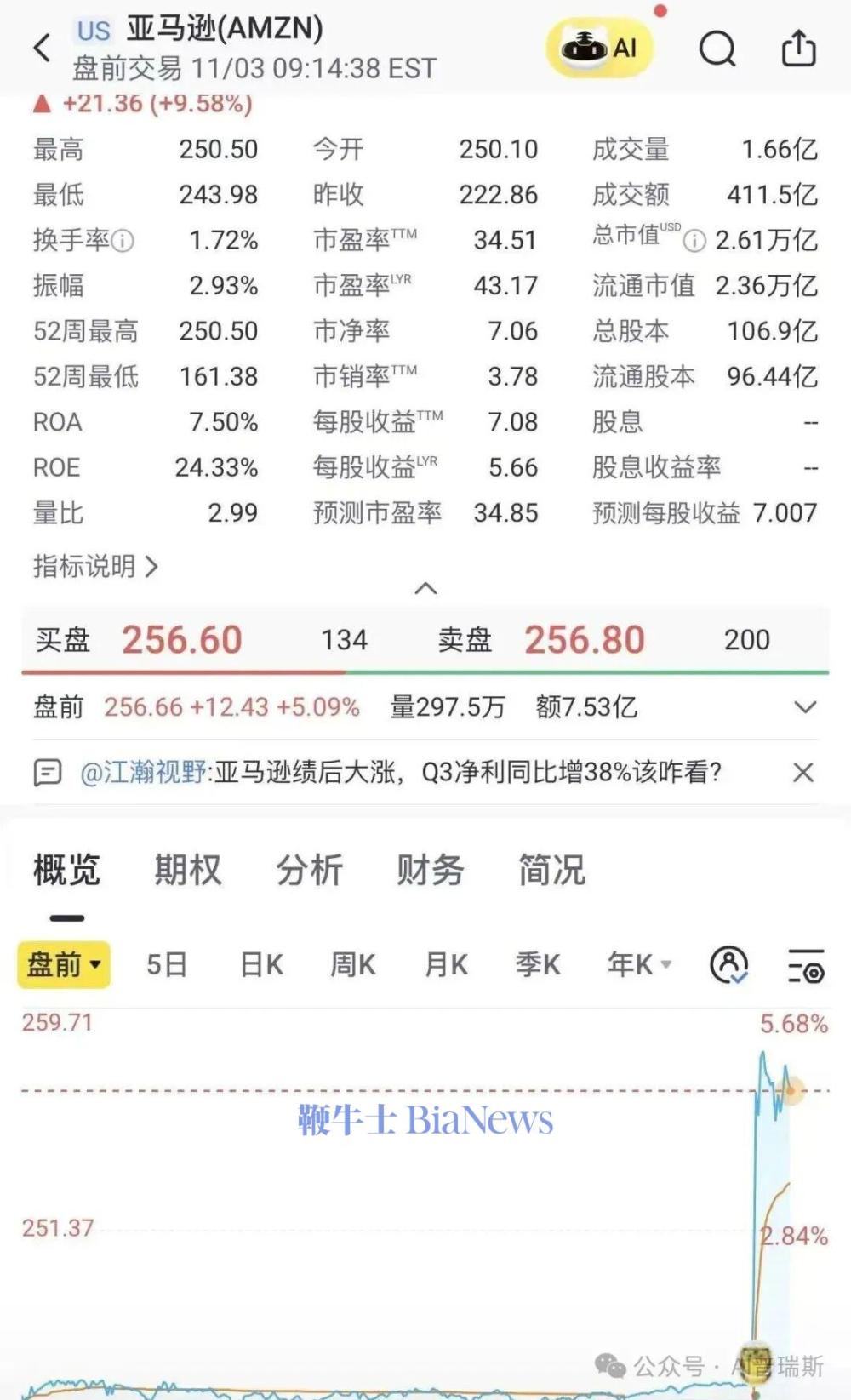Open the AI assistant
The height and width of the screenshot is (1400, 851).
point(598,49)
